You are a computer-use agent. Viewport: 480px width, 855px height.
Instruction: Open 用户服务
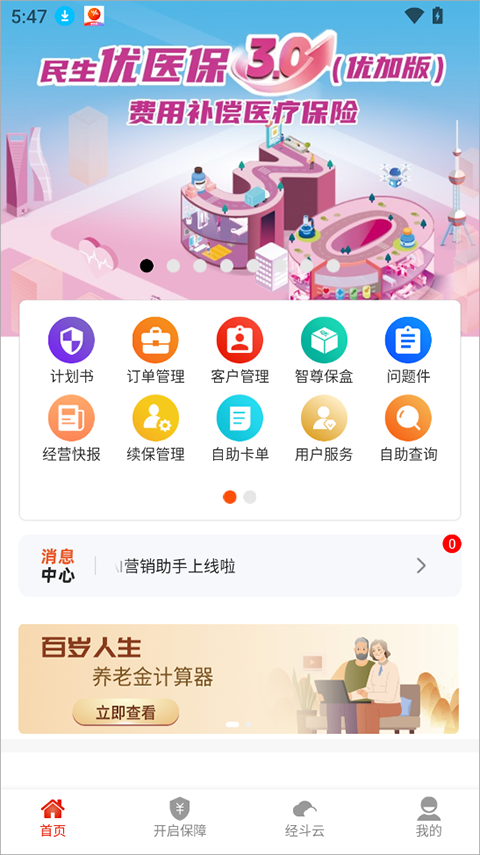point(324,429)
